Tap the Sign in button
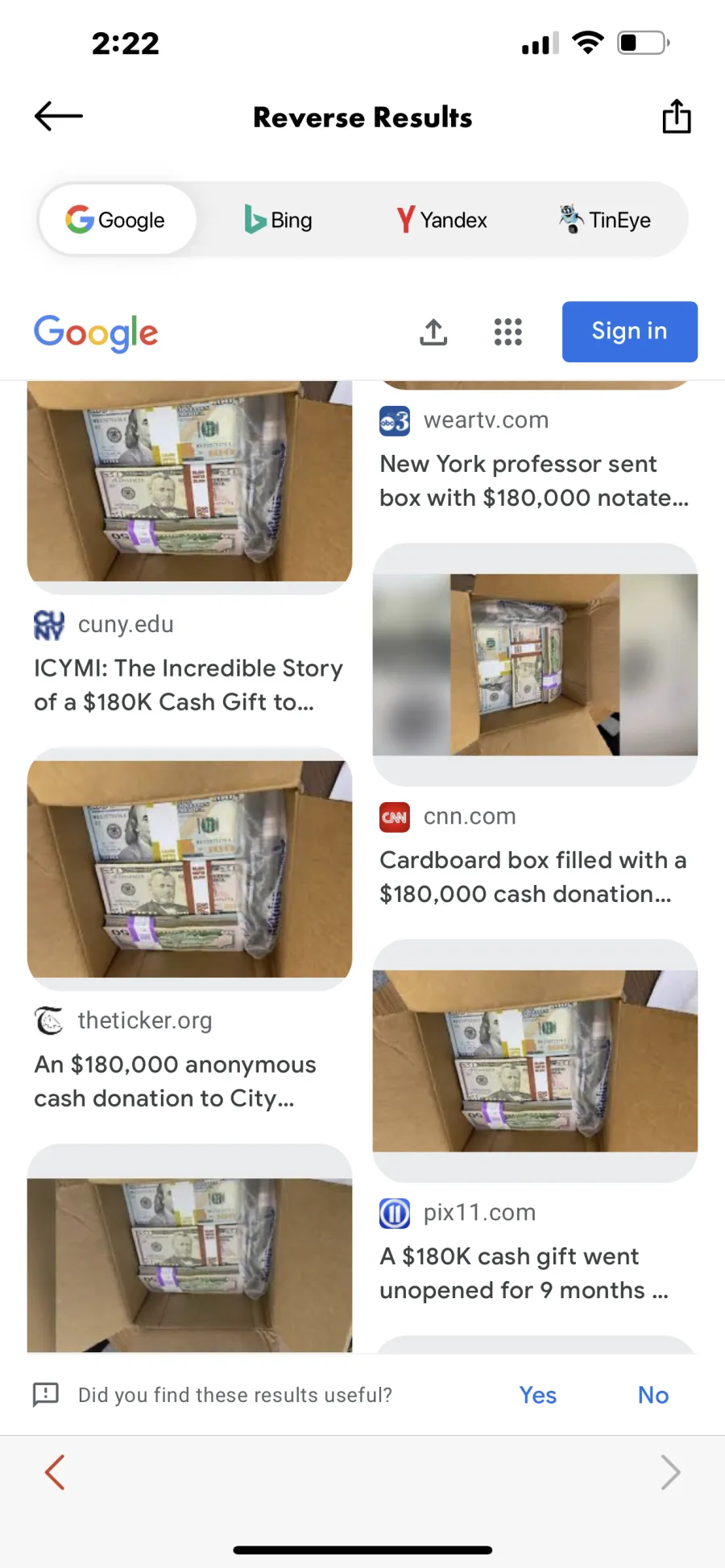This screenshot has width=725, height=1568. (630, 332)
